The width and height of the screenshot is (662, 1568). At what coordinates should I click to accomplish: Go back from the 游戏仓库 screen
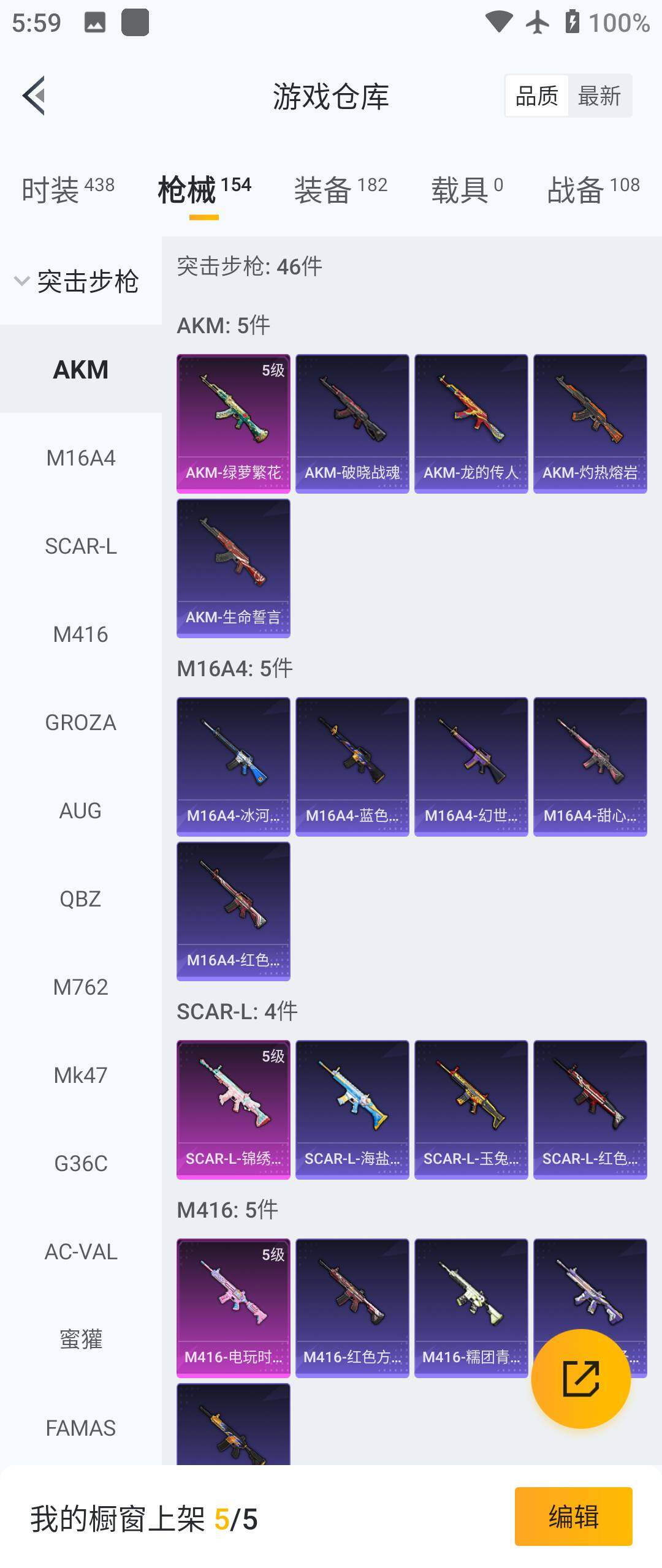tap(34, 96)
